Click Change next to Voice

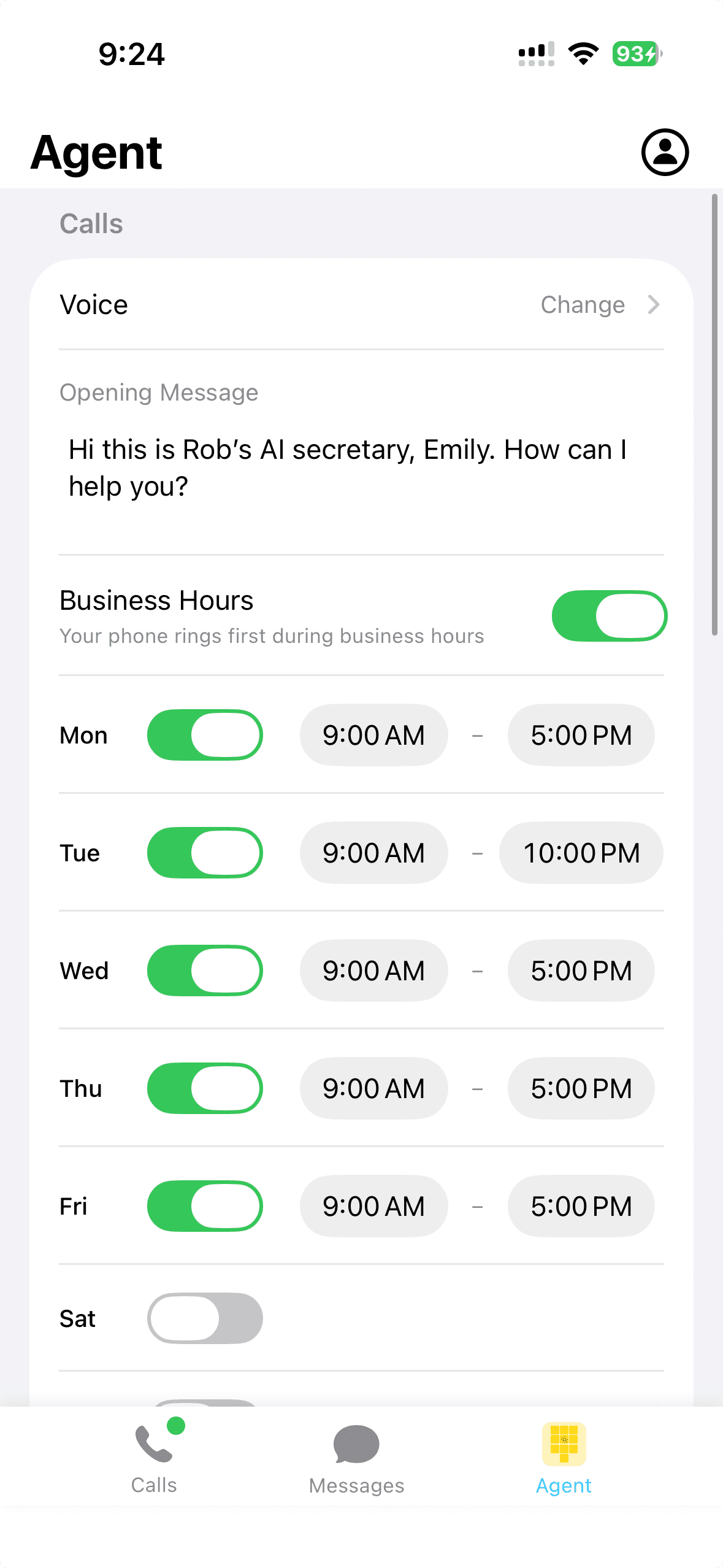click(x=582, y=305)
